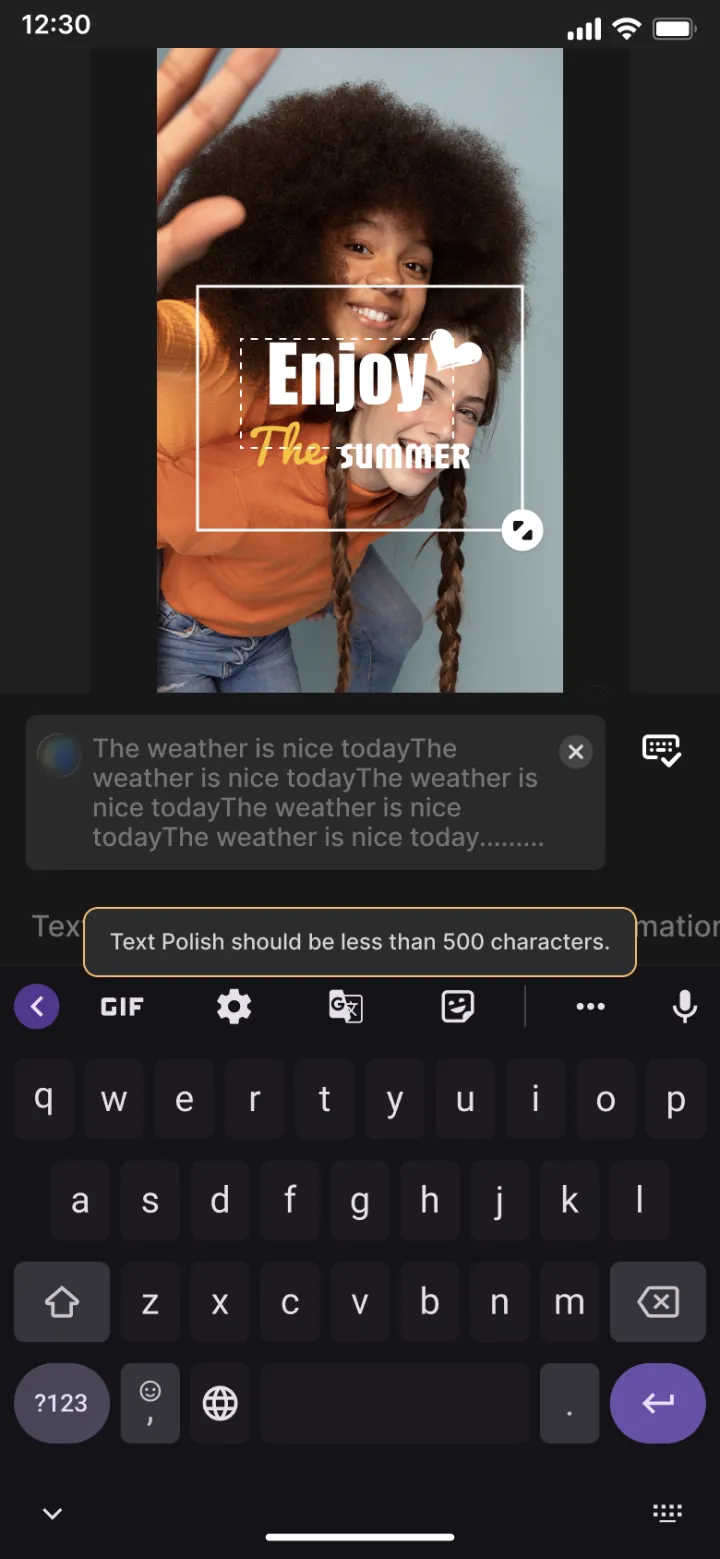Tap the globe language key

(220, 1403)
